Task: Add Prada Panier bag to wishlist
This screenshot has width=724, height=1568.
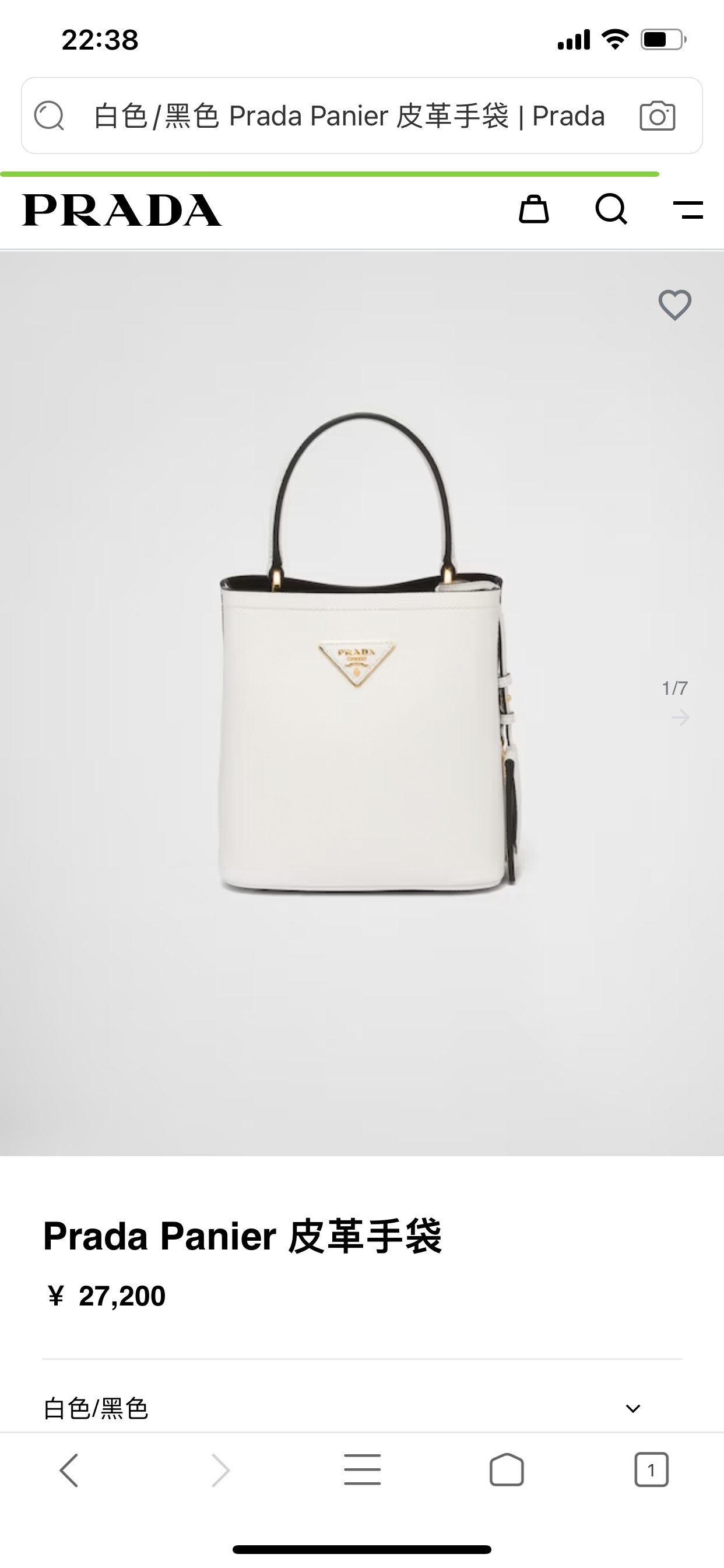Action: (x=674, y=305)
